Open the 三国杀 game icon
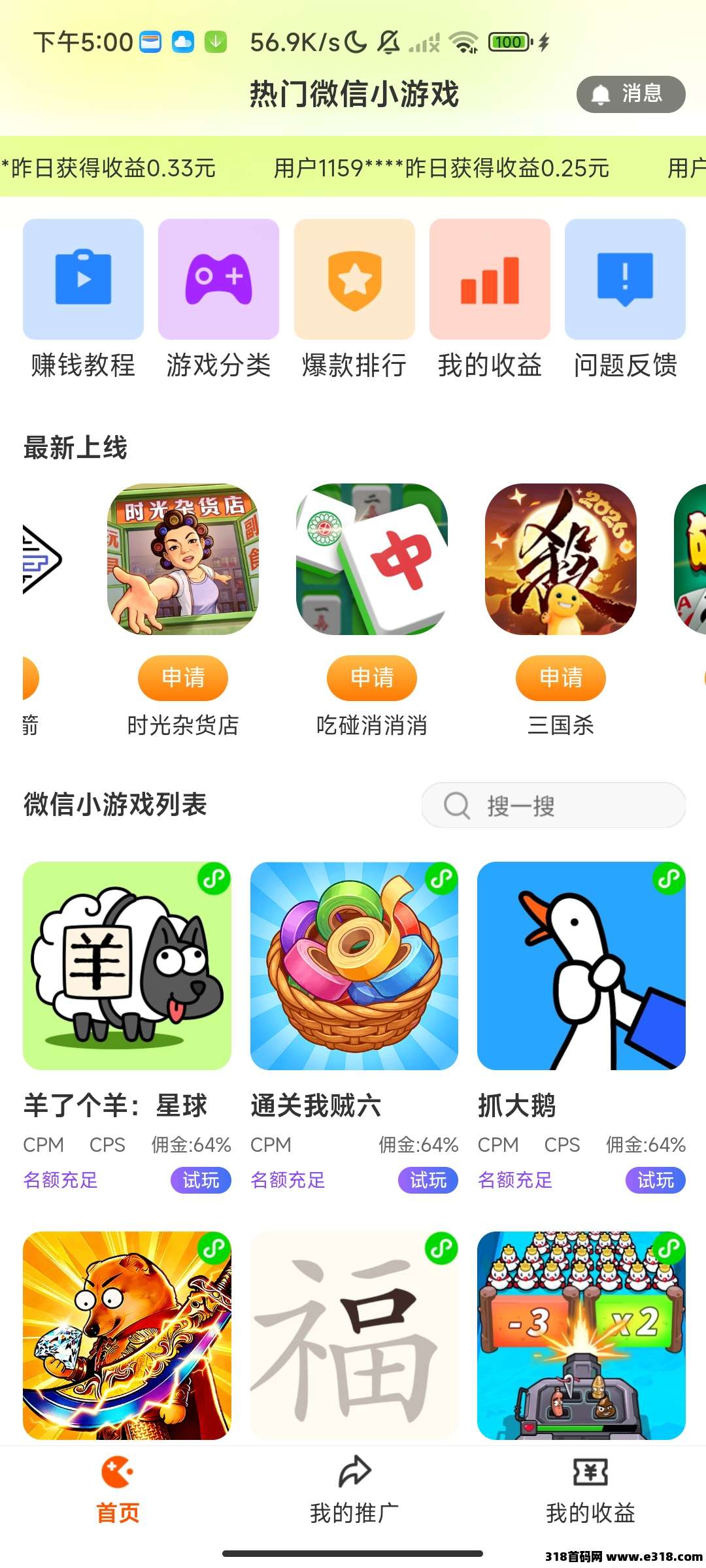Image resolution: width=706 pixels, height=1568 pixels. (561, 559)
